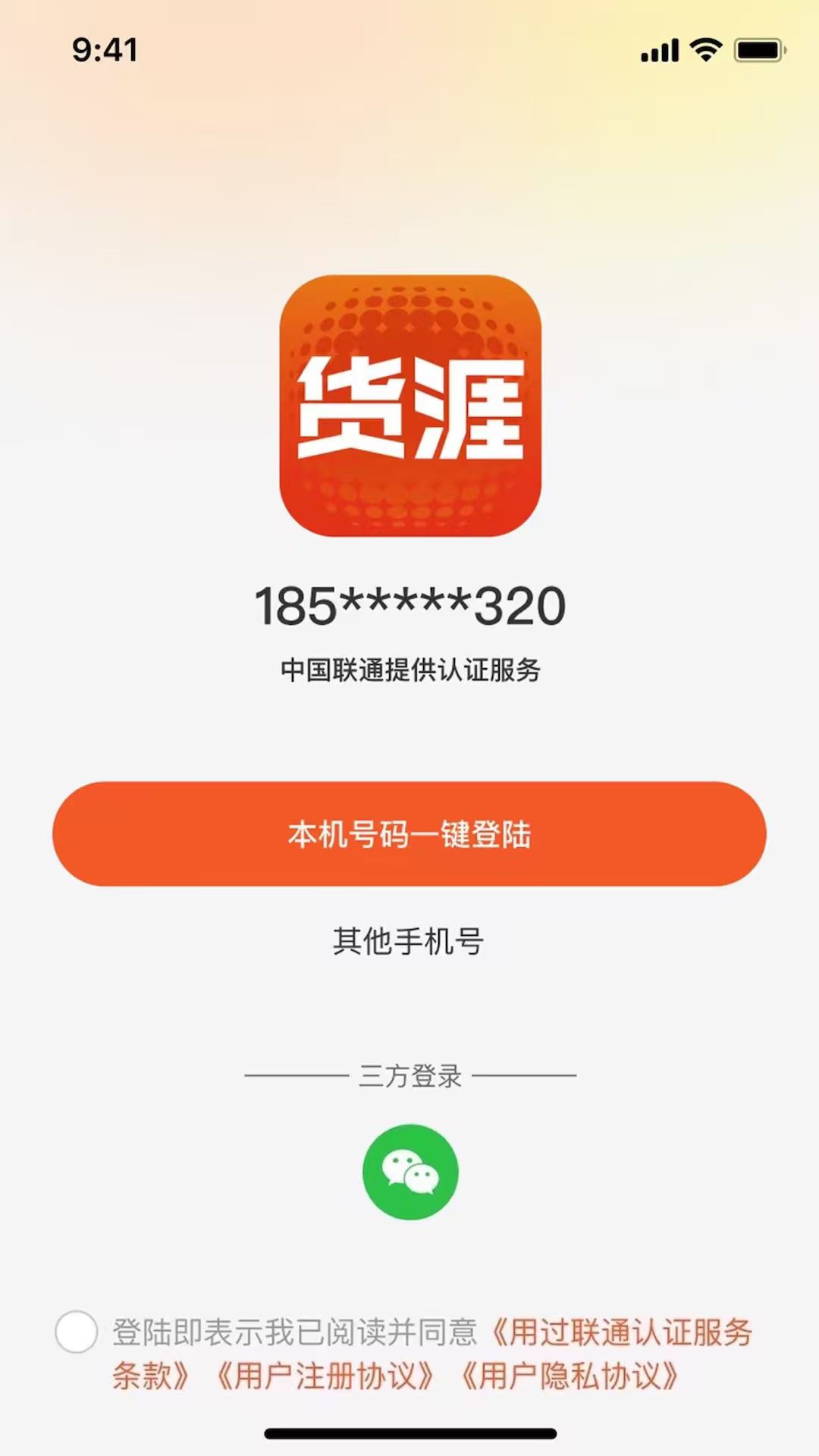Tap the Wi-Fi icon in status bar

(706, 49)
